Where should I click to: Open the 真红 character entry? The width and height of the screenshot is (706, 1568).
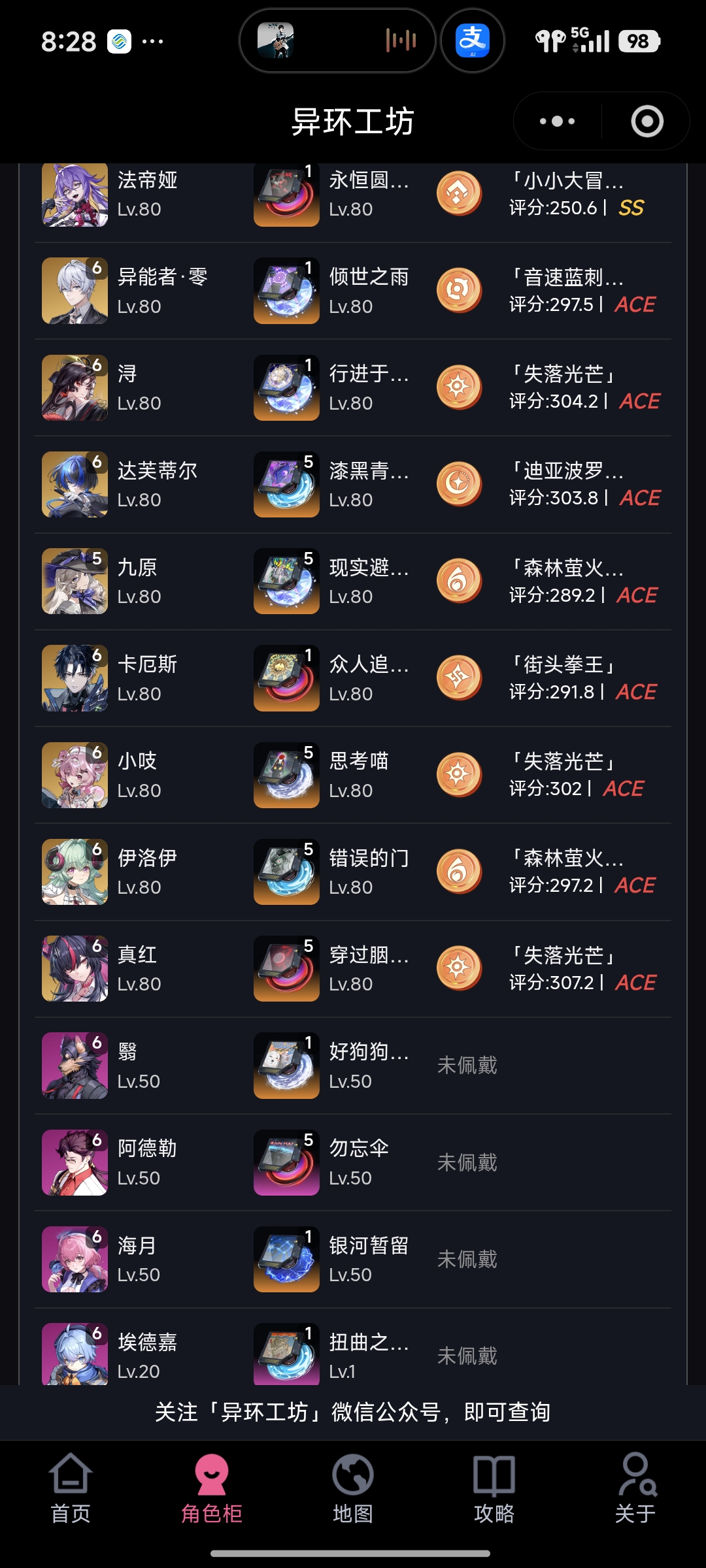353,968
